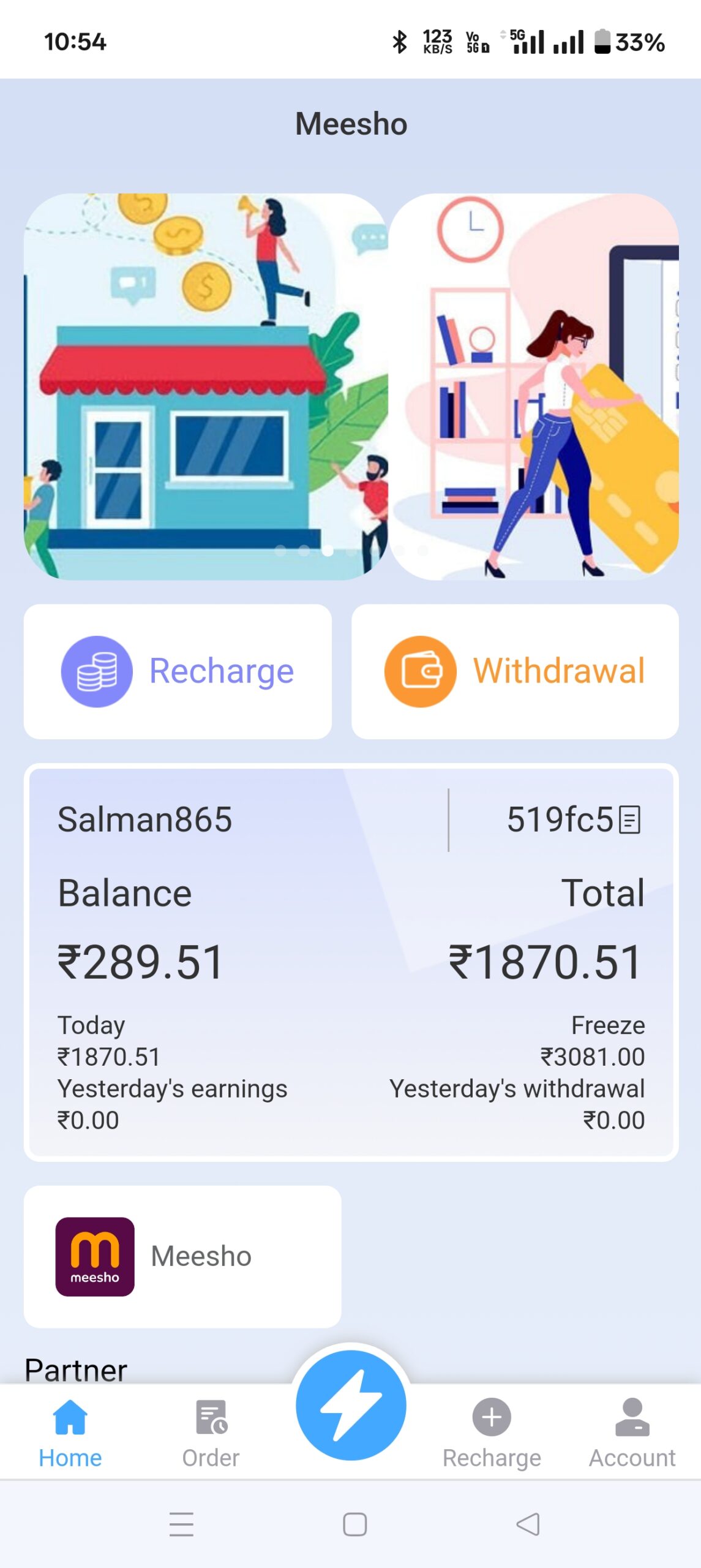This screenshot has height=1568, width=701.
Task: Open system recent apps menu
Action: tap(181, 1524)
